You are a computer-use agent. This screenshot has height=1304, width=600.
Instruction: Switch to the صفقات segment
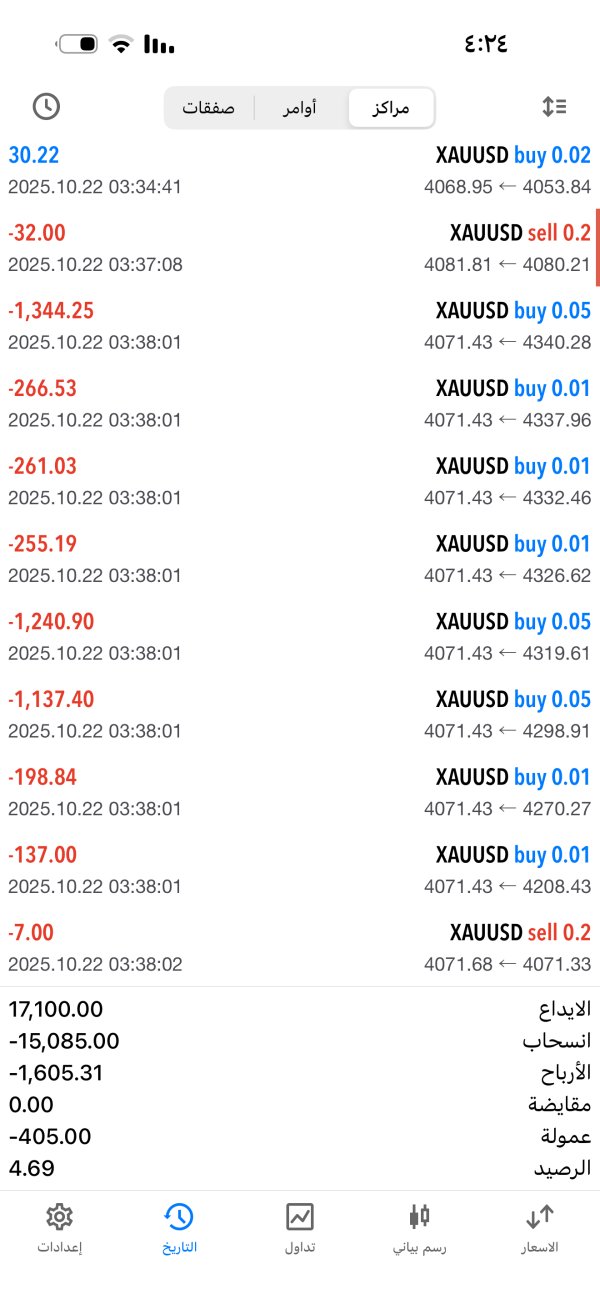point(208,108)
